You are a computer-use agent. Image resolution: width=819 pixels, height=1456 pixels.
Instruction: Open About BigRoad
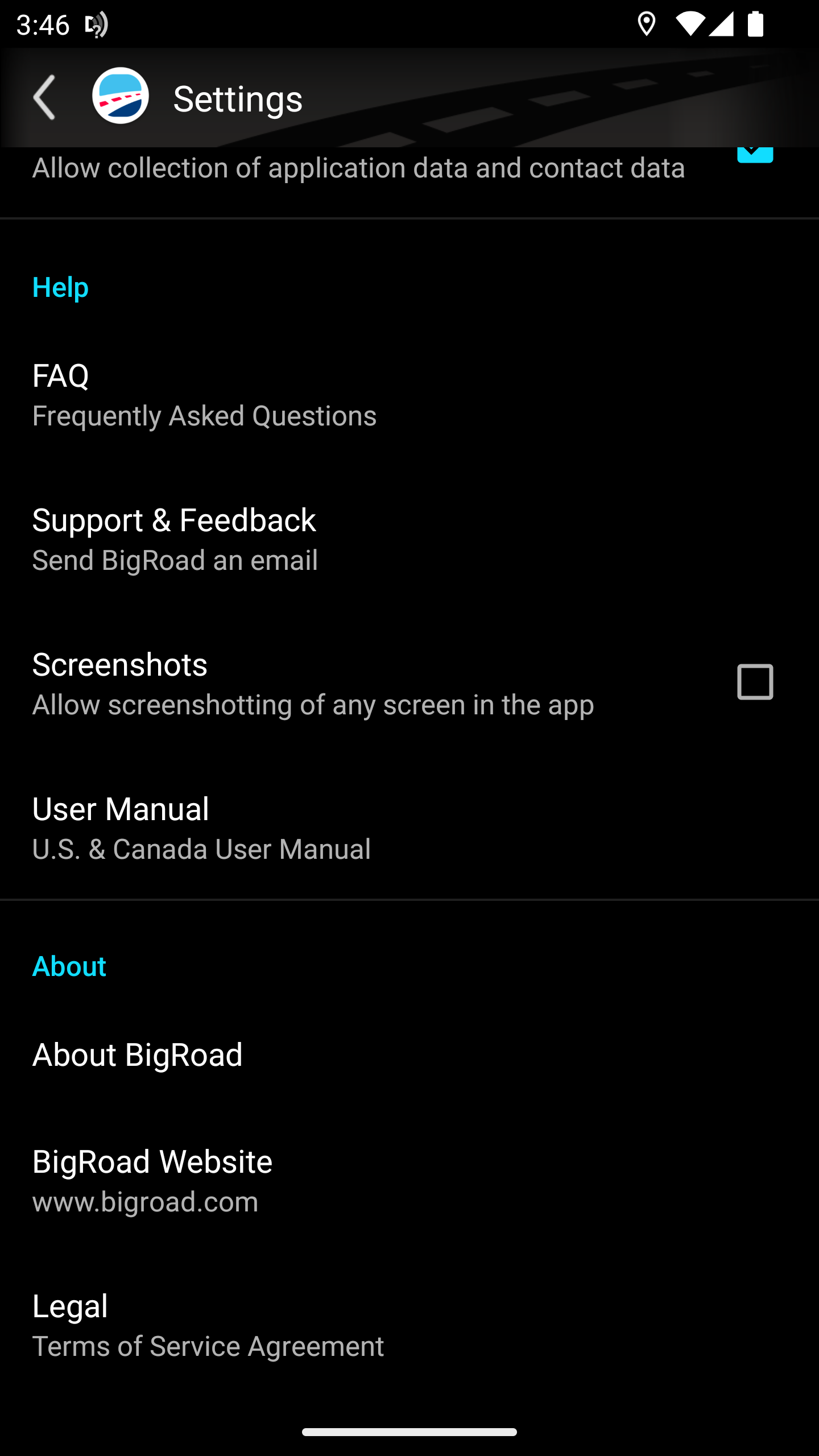click(409, 1055)
